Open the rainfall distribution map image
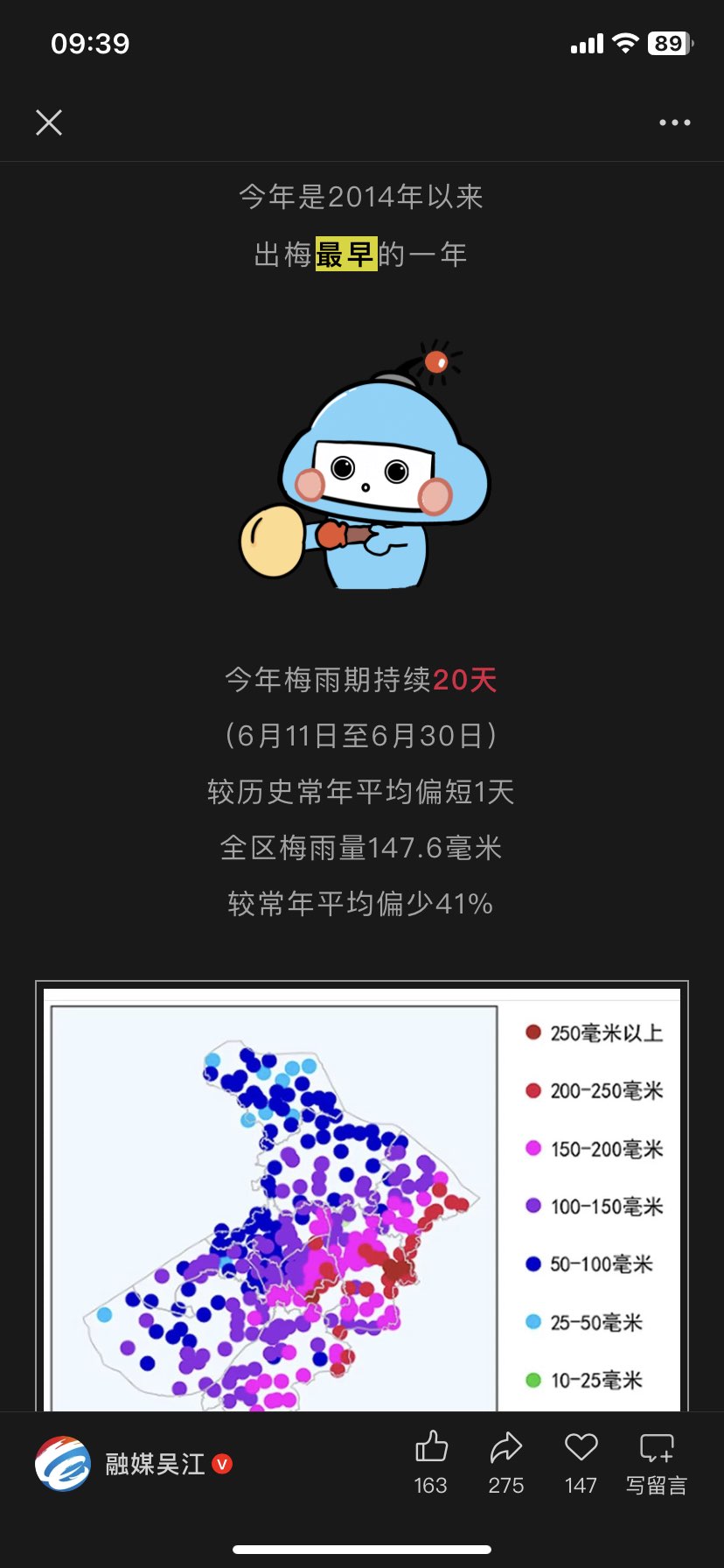The width and height of the screenshot is (724, 1568). coord(361,1199)
